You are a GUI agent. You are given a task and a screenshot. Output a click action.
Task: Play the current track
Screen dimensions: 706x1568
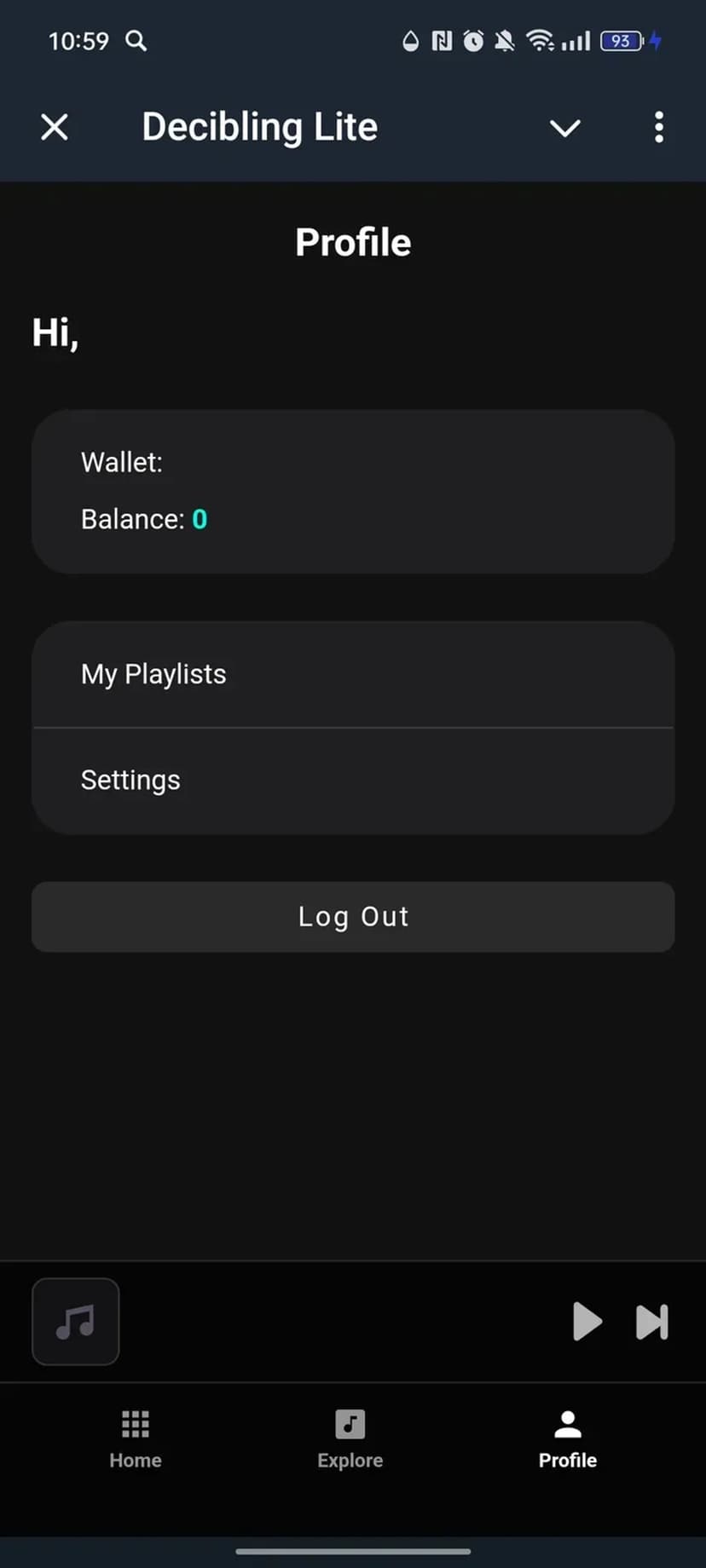[x=587, y=1322]
